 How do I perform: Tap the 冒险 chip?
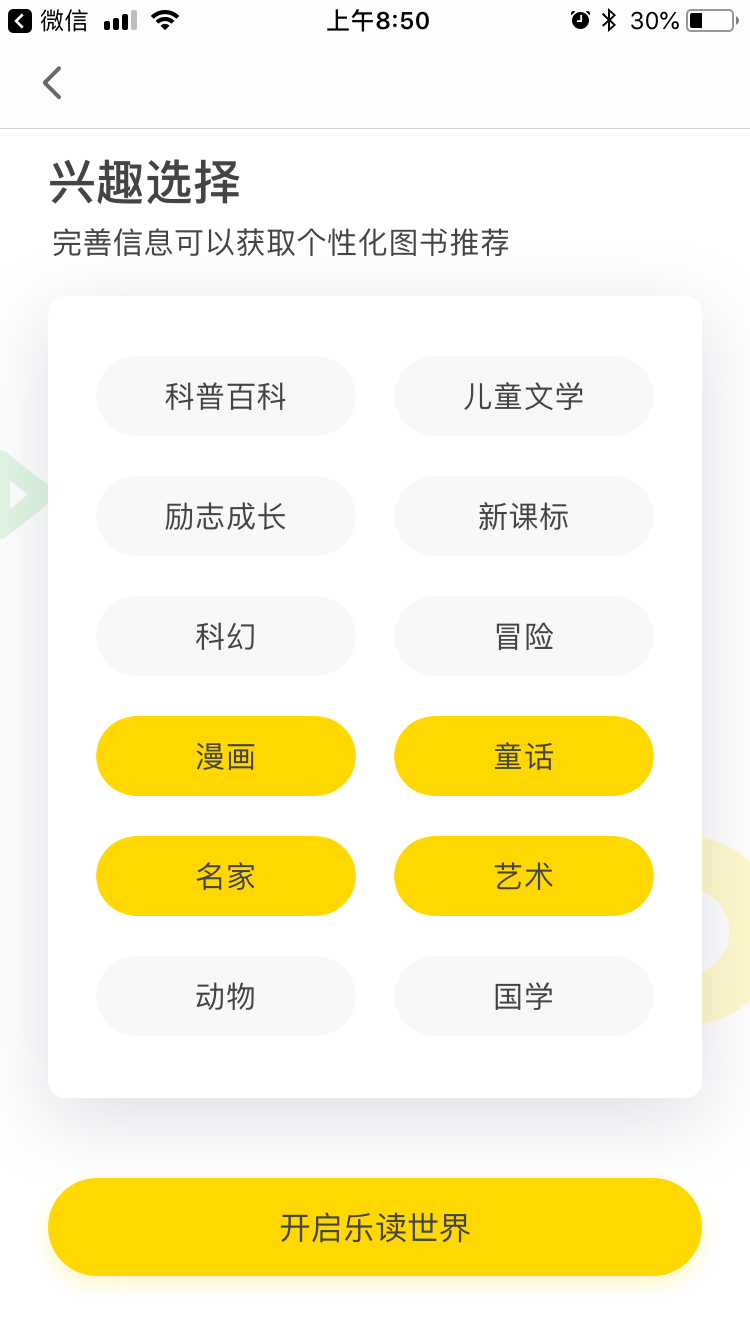point(524,636)
